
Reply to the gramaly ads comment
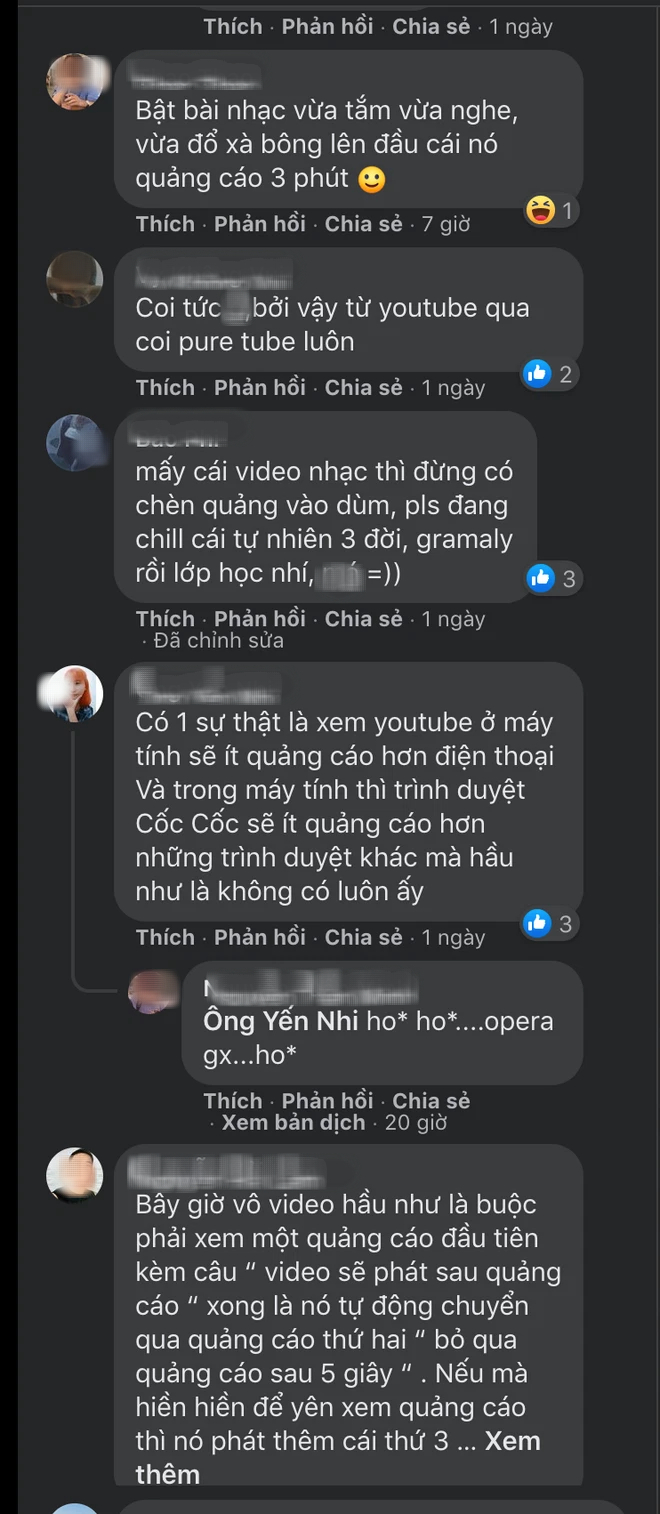tap(260, 620)
